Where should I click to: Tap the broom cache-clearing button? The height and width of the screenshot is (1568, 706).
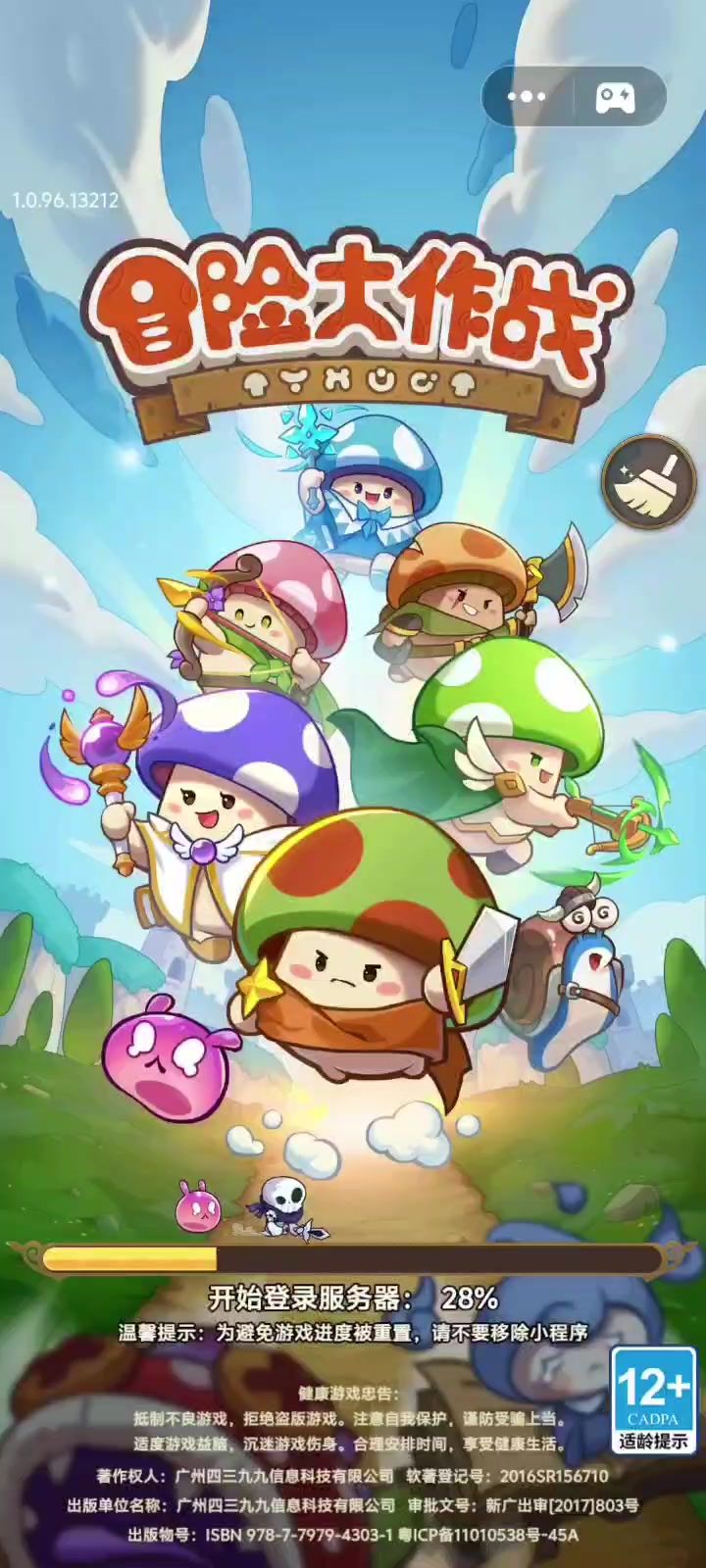pyautogui.click(x=648, y=482)
